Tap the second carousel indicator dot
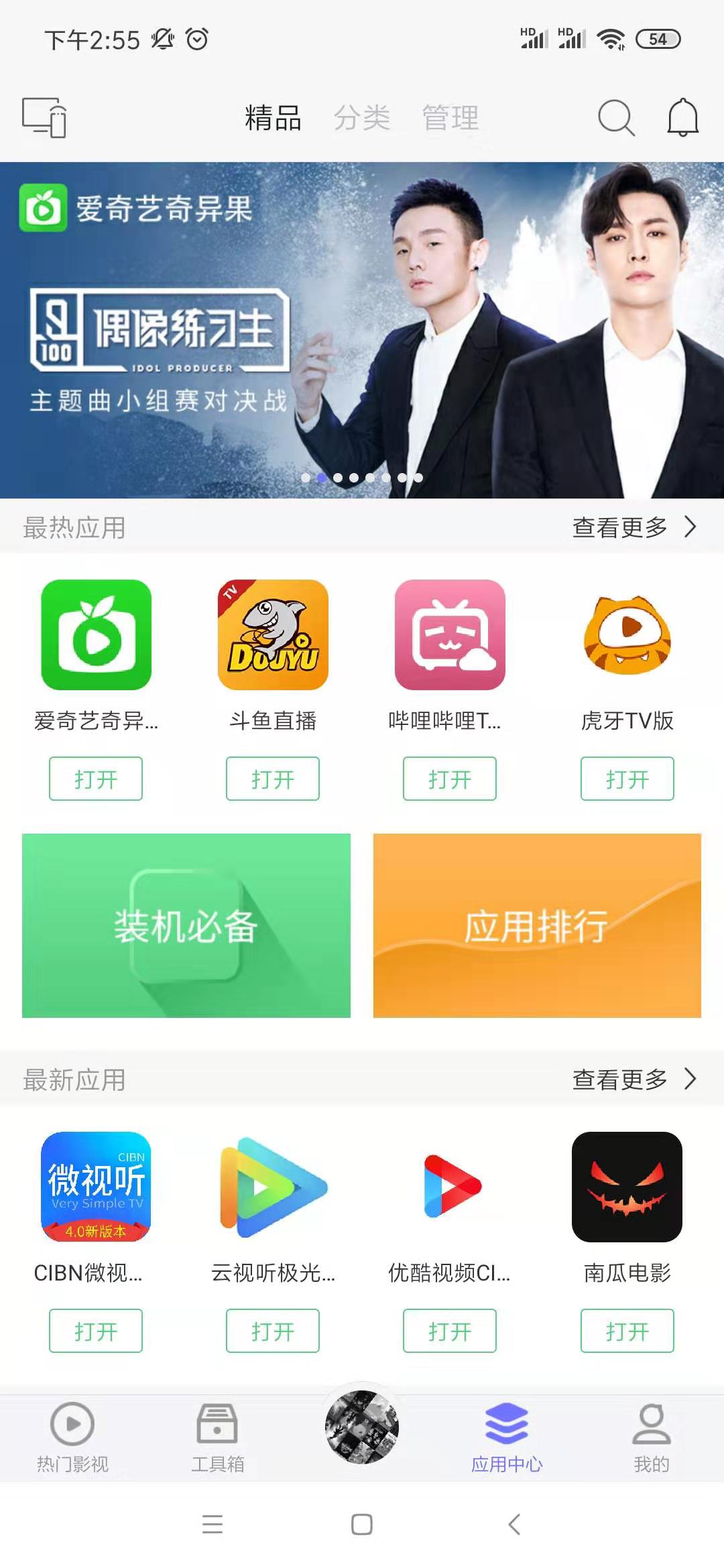The image size is (724, 1568). (x=322, y=478)
